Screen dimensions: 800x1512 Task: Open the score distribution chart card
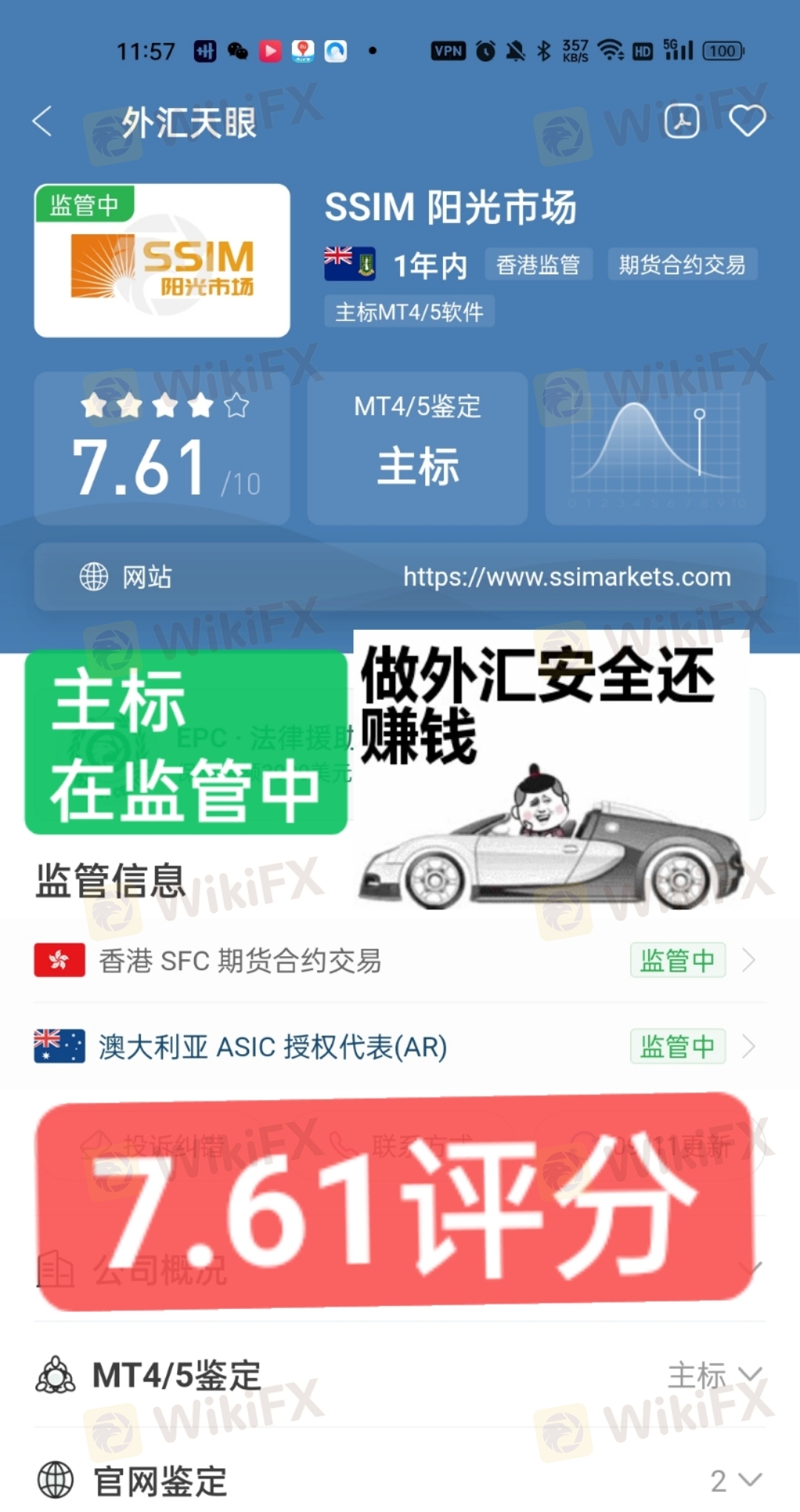(x=655, y=449)
